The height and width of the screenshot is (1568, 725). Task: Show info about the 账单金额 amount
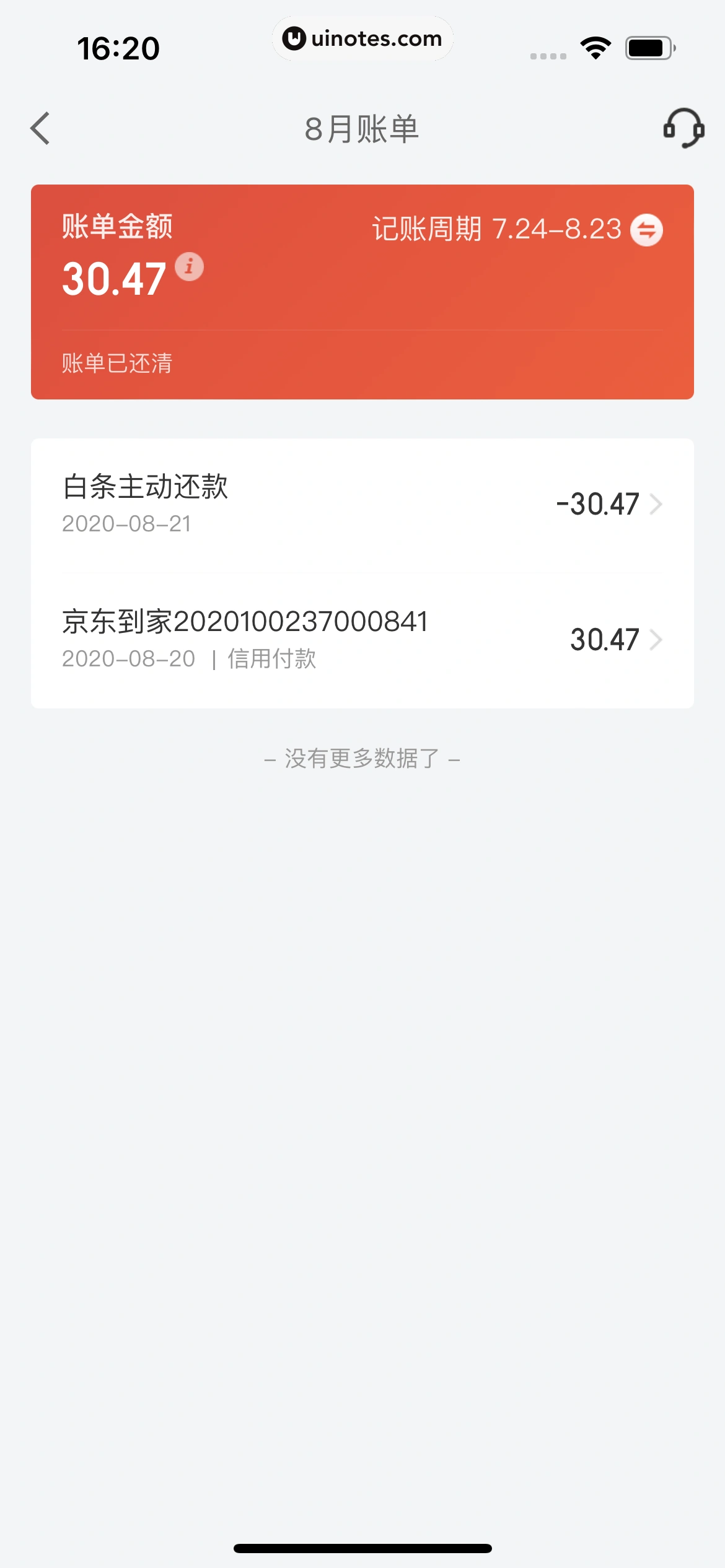(x=189, y=267)
